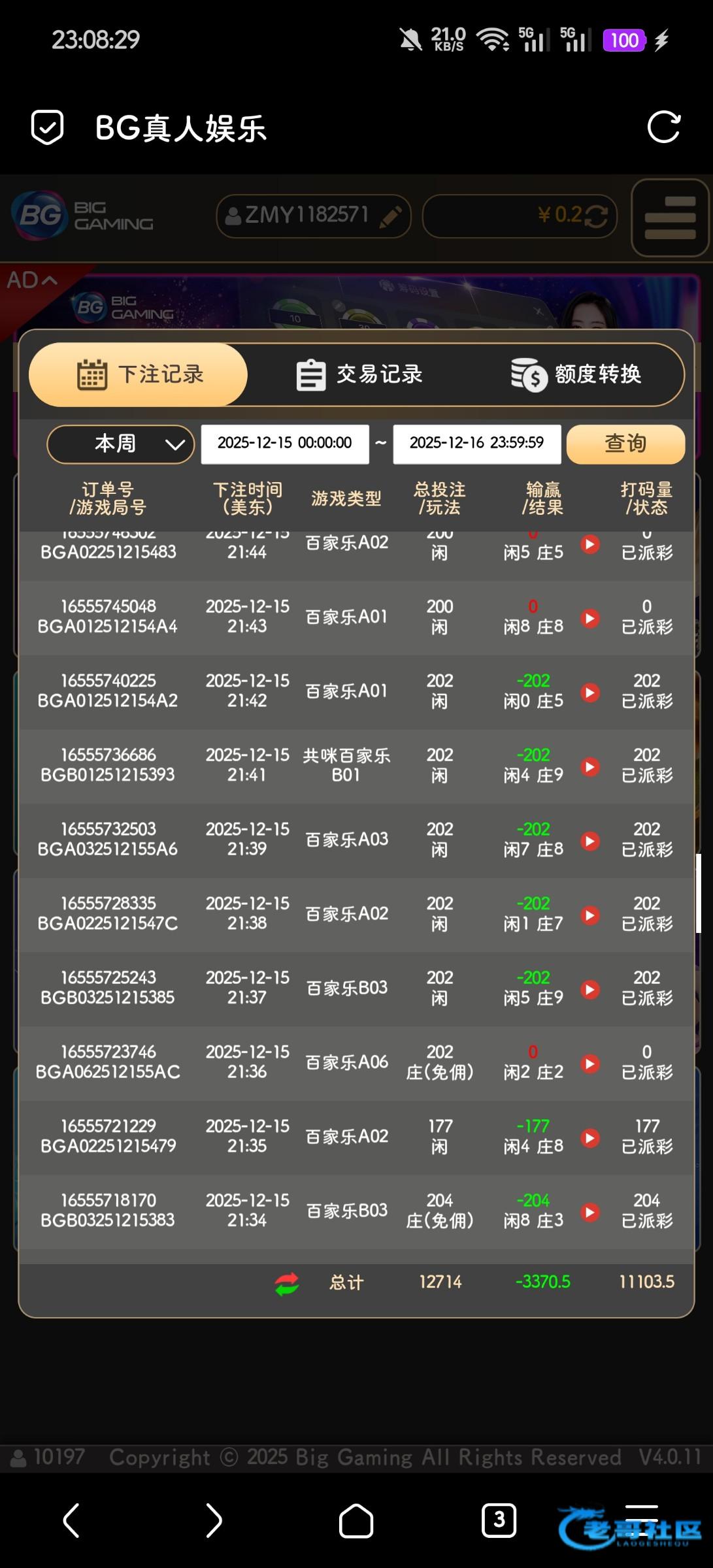Play the replay for order 16555723746
This screenshot has width=713, height=1568.
coord(590,1064)
